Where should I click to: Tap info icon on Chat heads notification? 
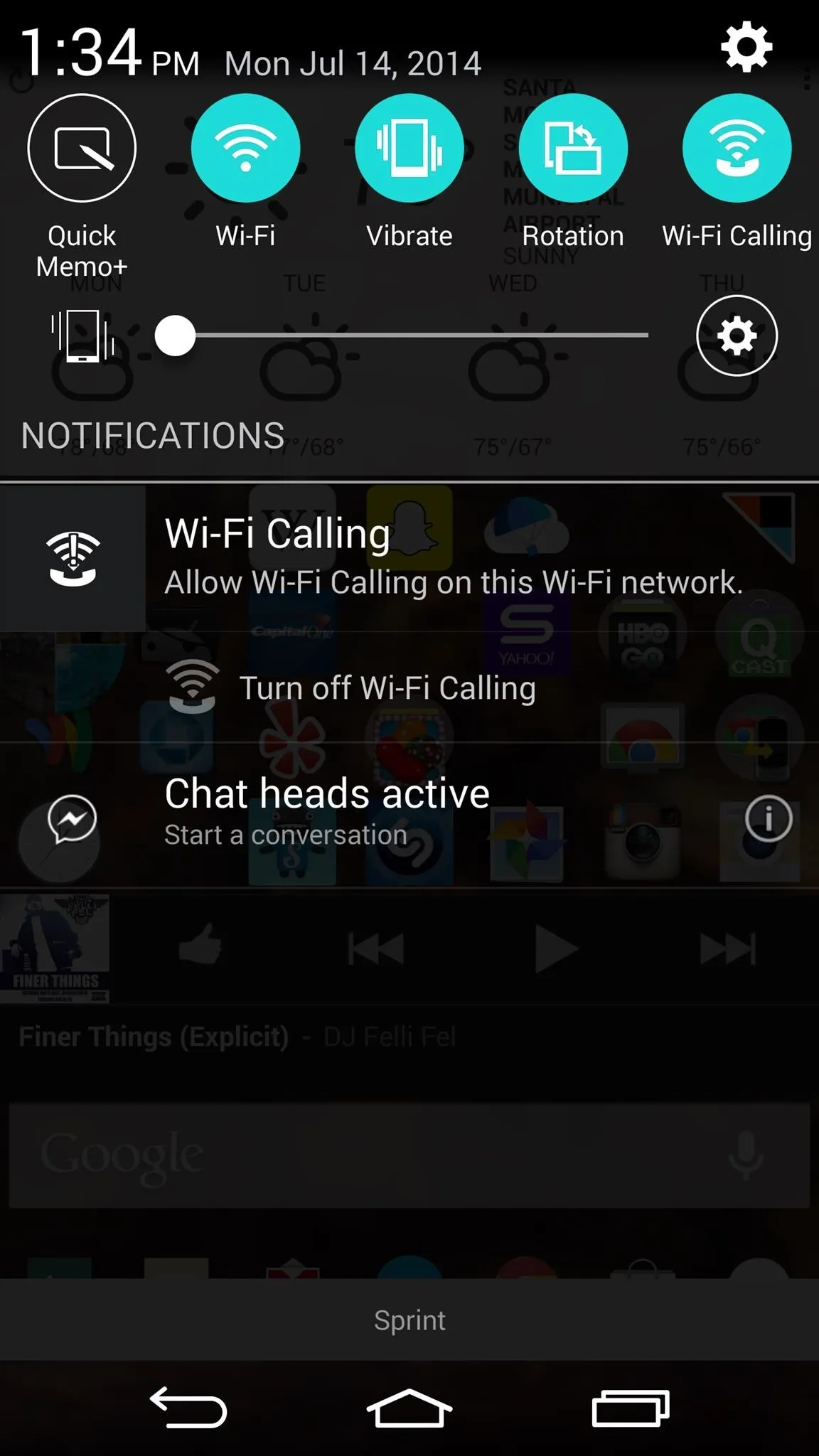point(769,818)
